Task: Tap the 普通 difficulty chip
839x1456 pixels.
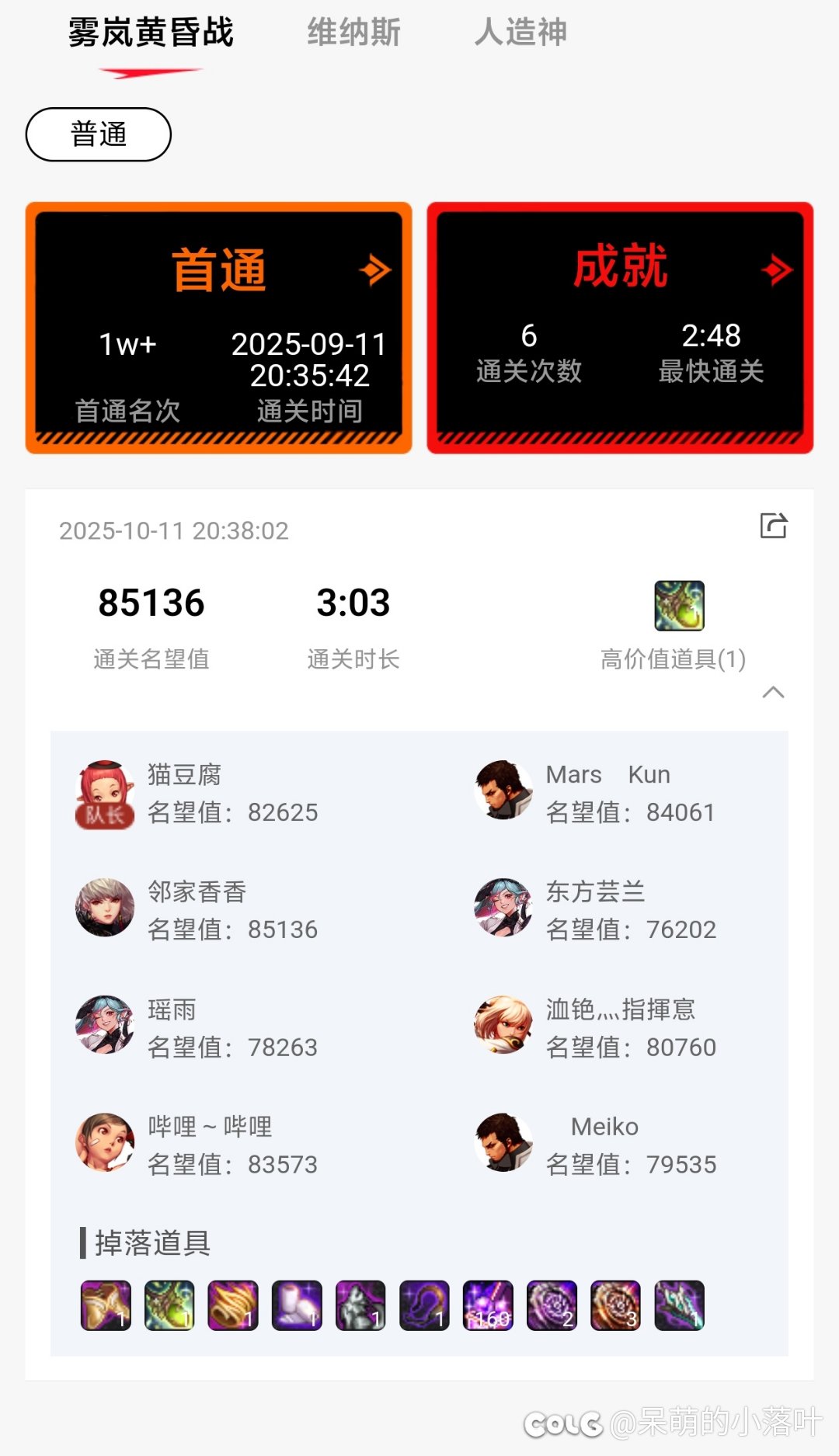Action: pos(99,134)
